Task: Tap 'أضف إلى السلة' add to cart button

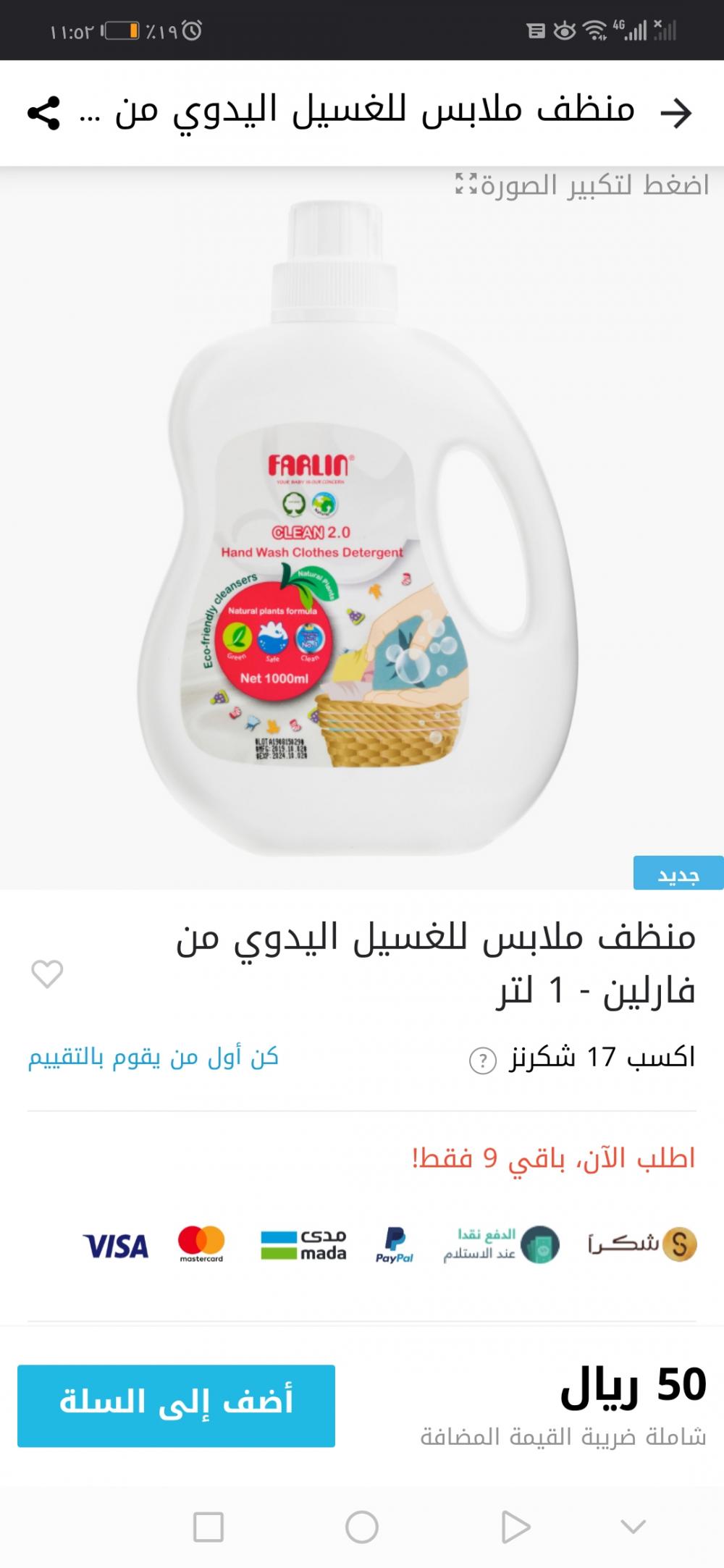Action: pos(176,1405)
